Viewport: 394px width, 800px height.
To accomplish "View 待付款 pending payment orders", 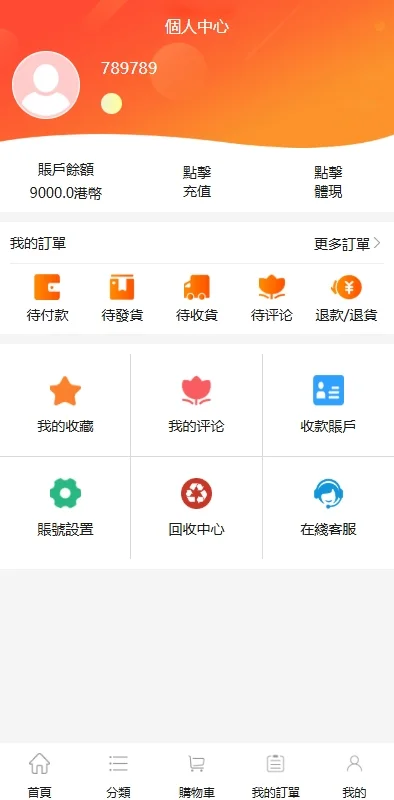I will coord(47,298).
